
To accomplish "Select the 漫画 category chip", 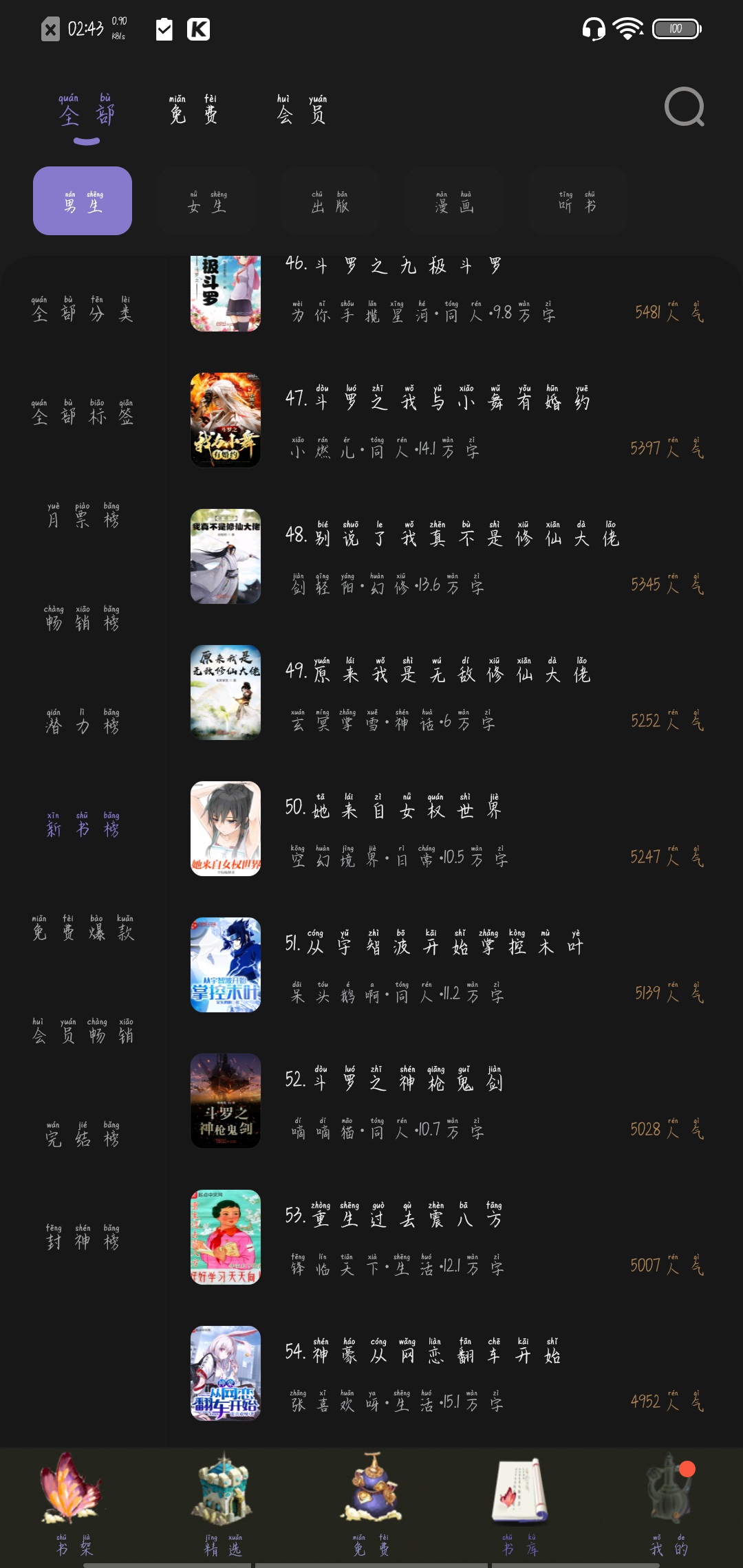I will (454, 201).
